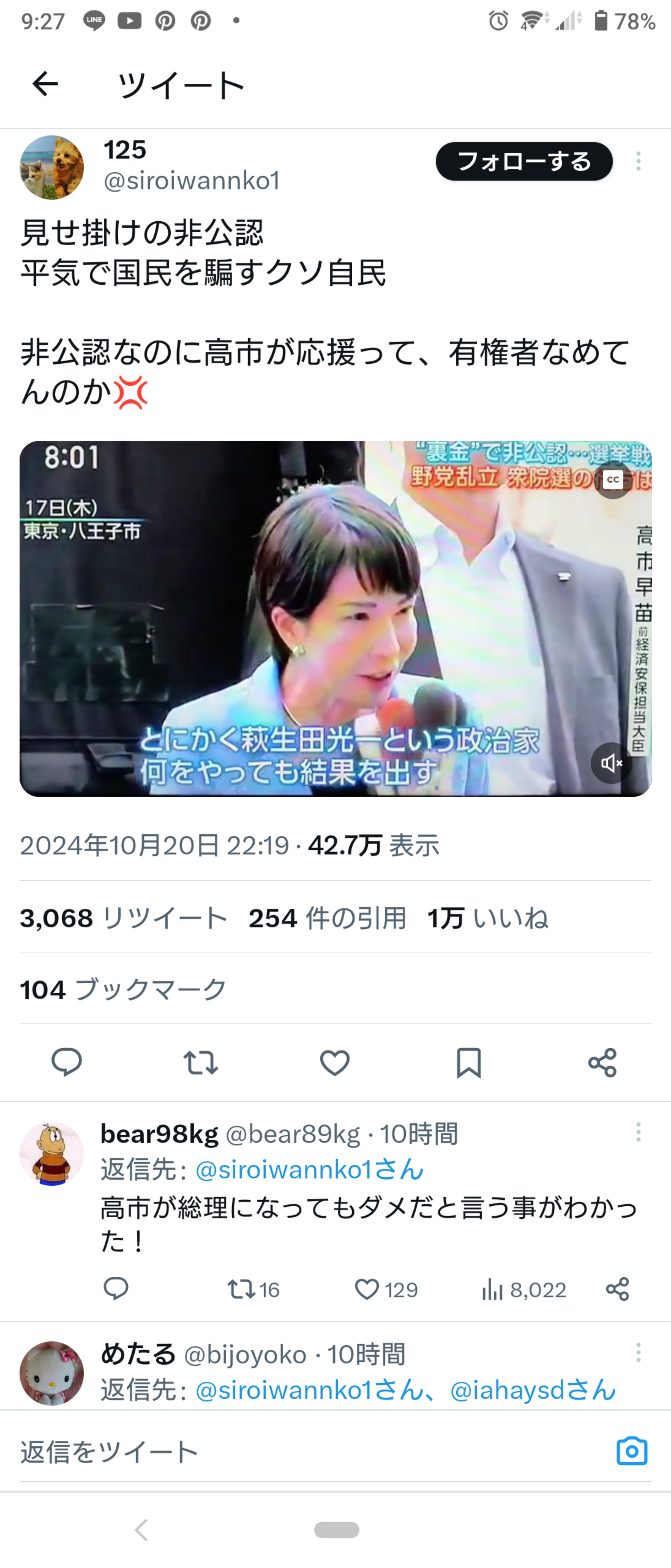View the 3,068 リツイート list

124,918
